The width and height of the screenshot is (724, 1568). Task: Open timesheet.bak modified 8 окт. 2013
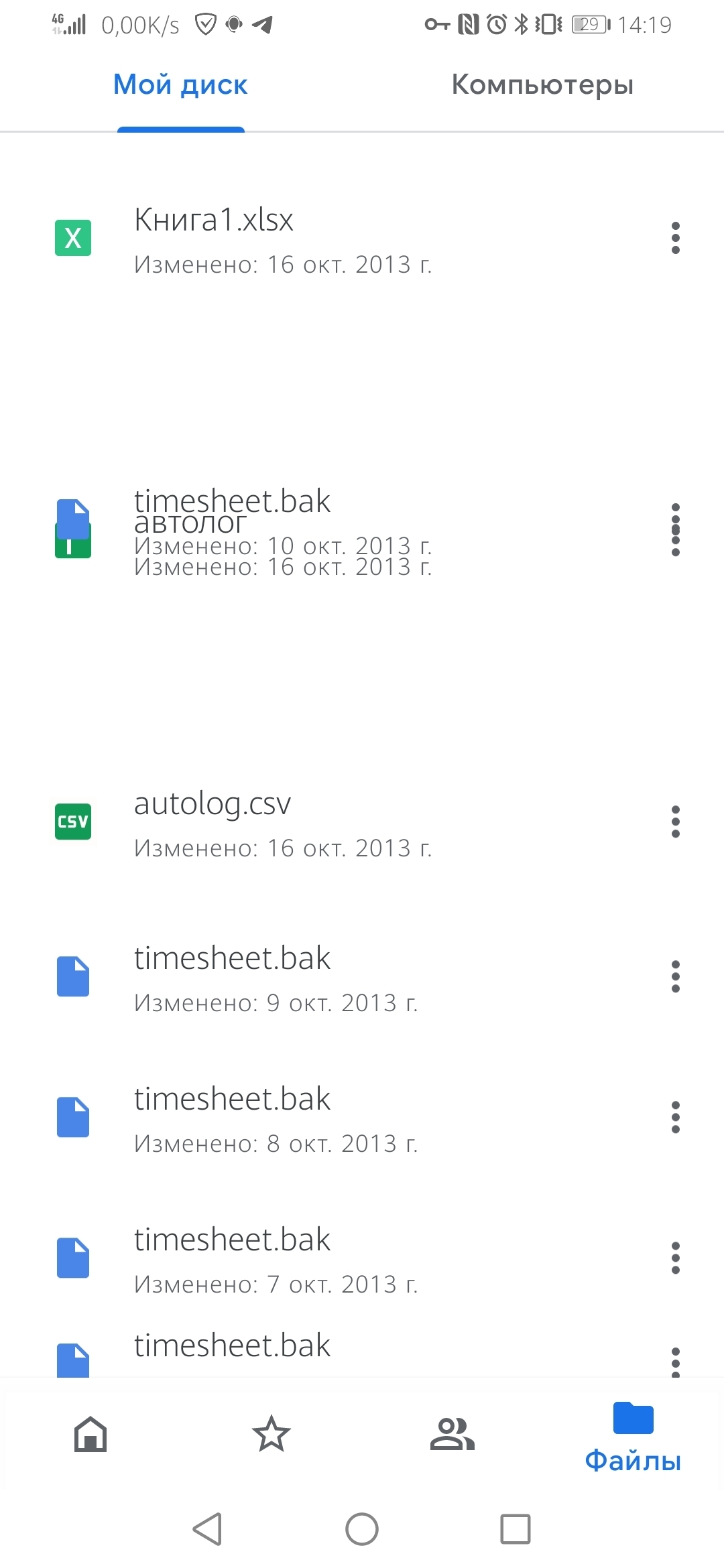tap(282, 1118)
